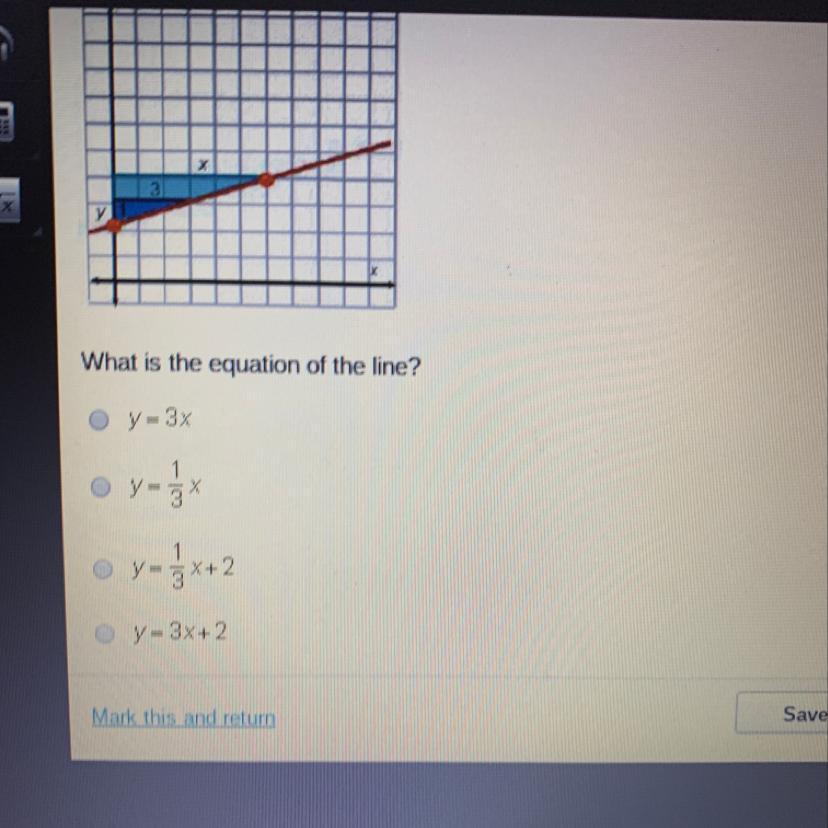Screen dimensions: 828x828
Task: Open the calculator tool in sidebar
Action: [5, 122]
